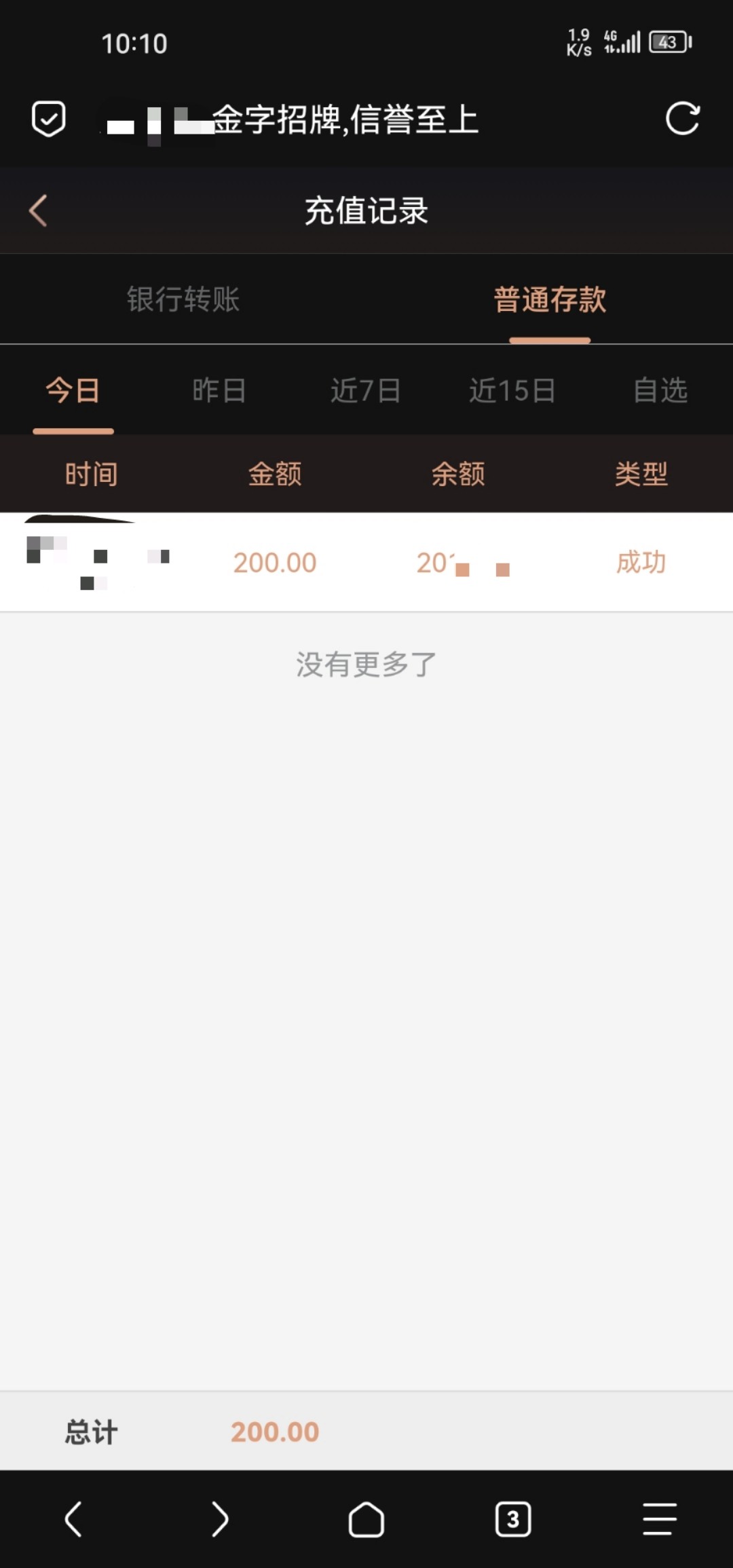This screenshot has width=733, height=1568.
Task: Go back from 充值记录 page
Action: [x=38, y=210]
